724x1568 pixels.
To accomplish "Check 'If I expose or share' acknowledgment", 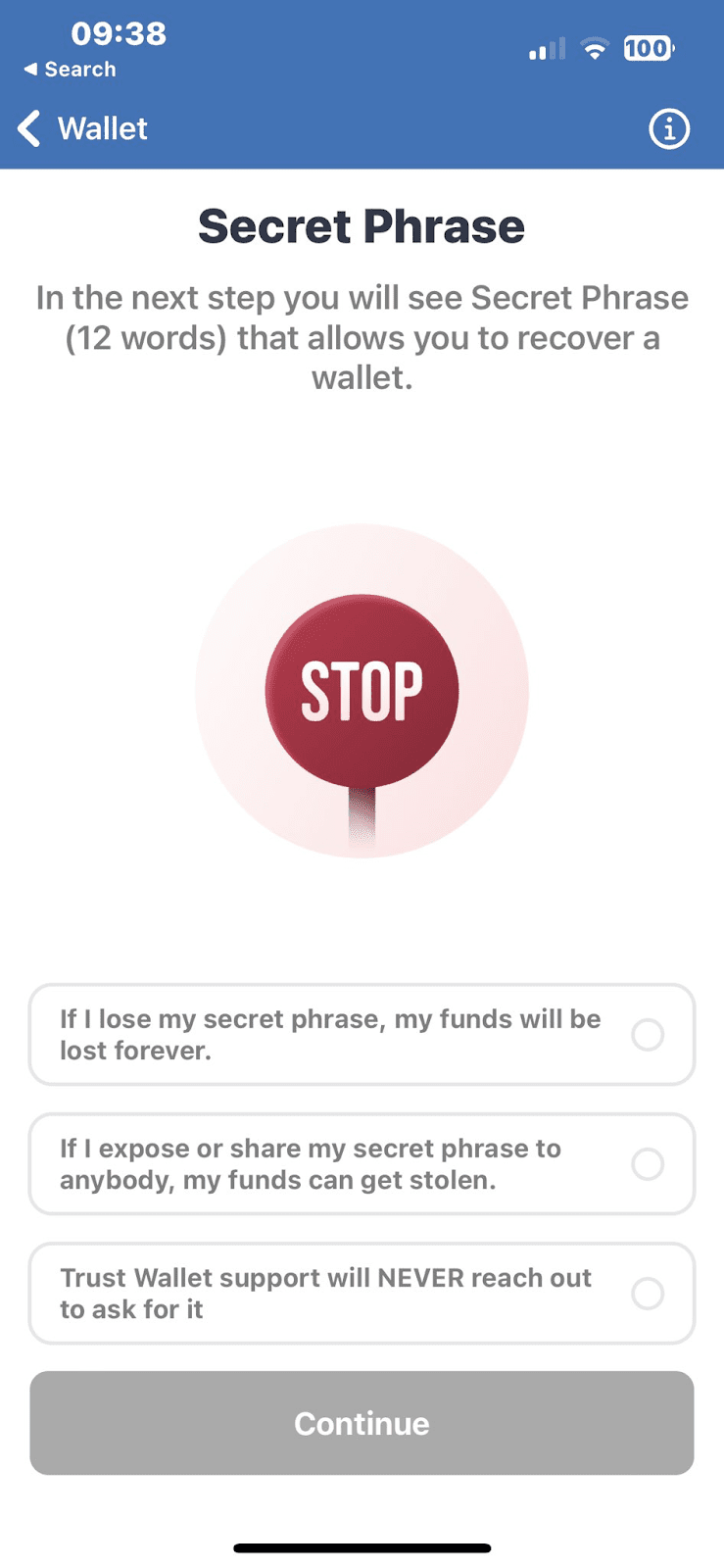I will click(x=648, y=1164).
